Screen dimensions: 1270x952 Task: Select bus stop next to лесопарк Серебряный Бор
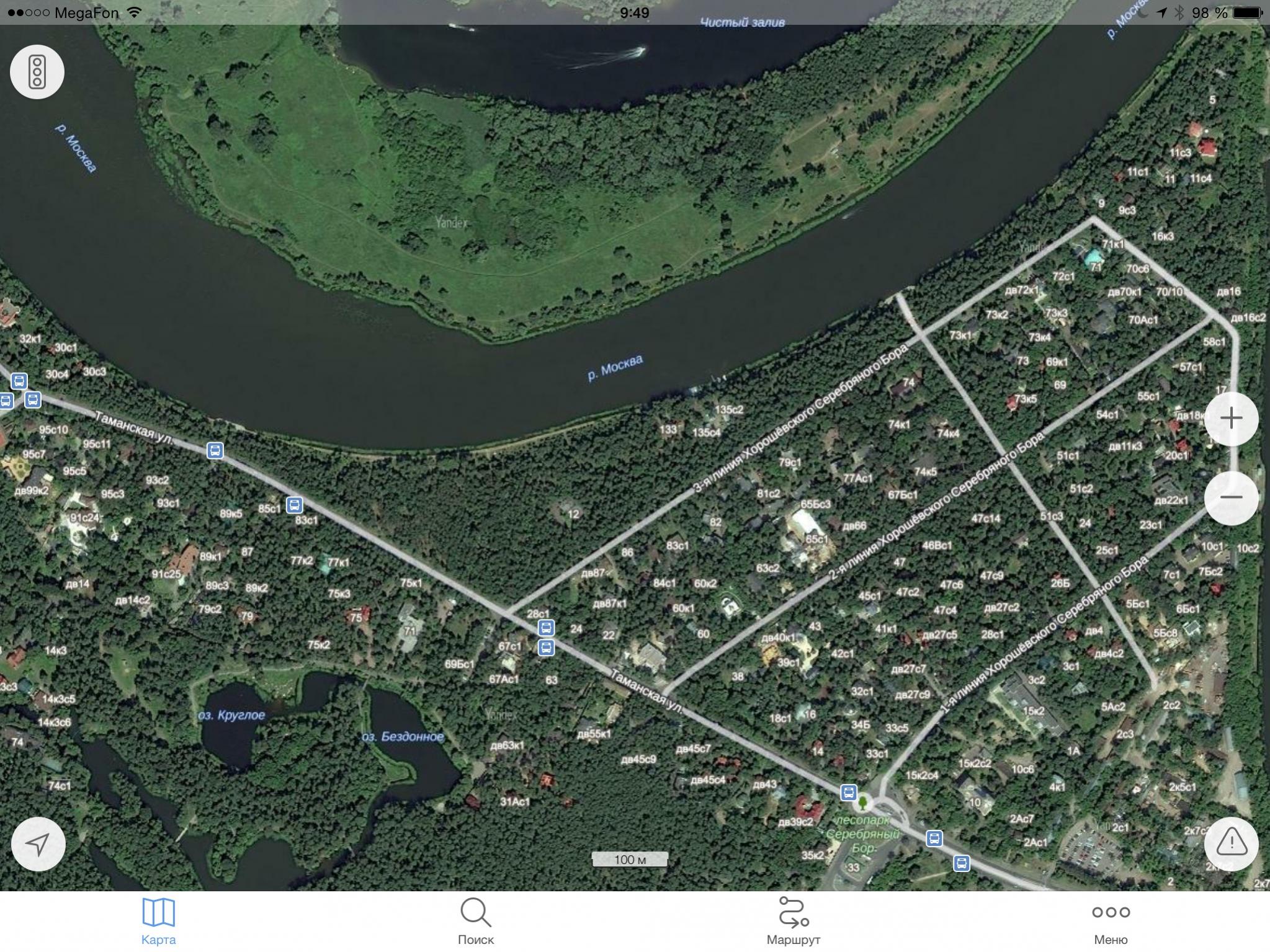coord(848,792)
